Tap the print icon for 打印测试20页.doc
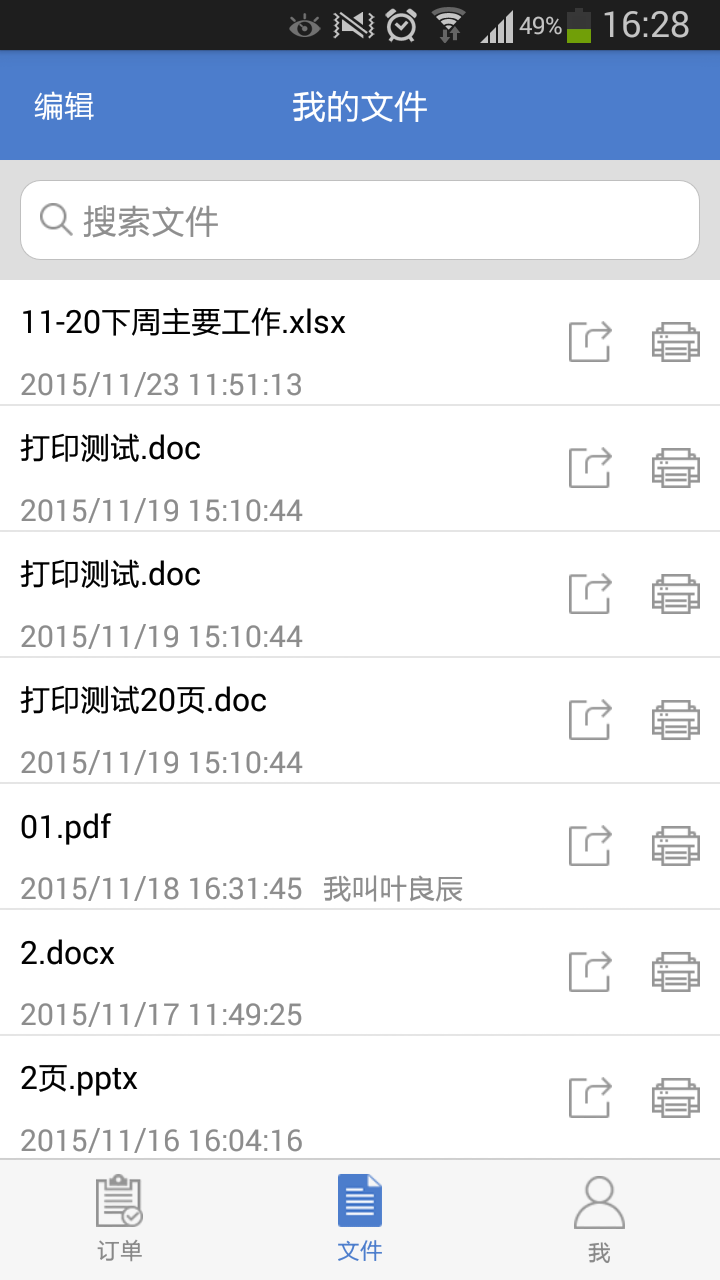The width and height of the screenshot is (720, 1280). tap(675, 719)
